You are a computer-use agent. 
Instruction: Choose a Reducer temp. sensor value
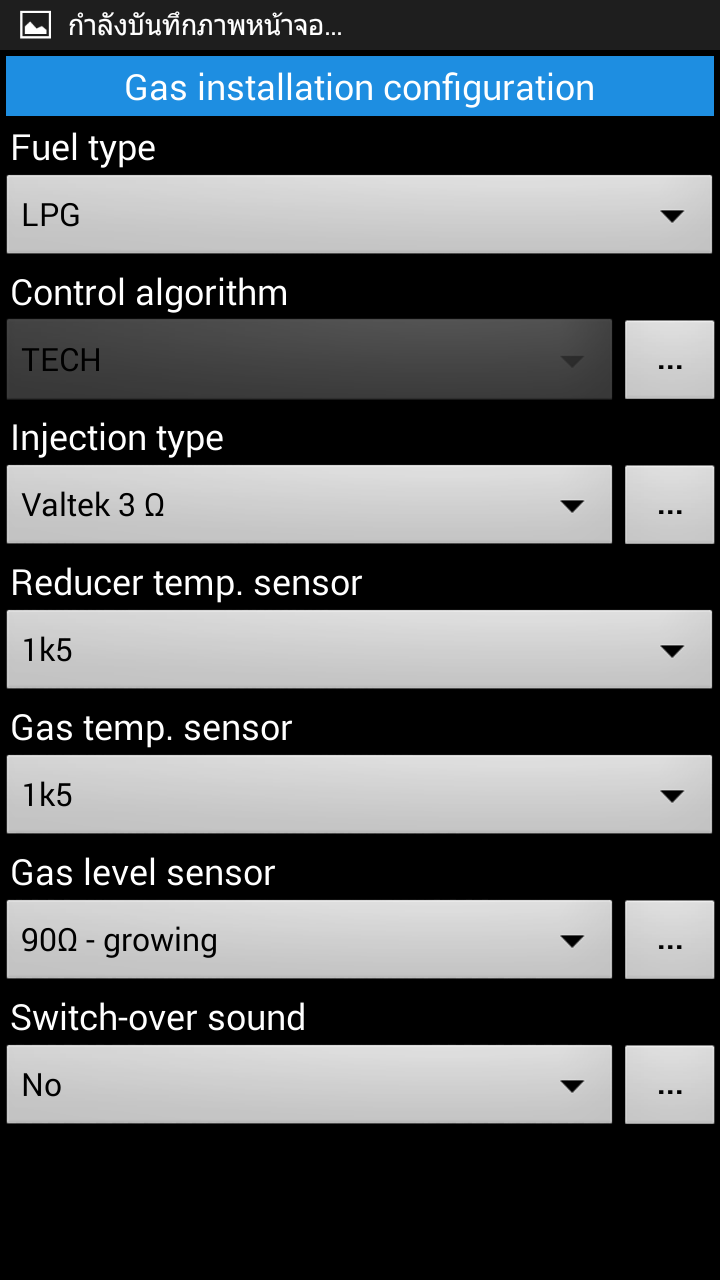pos(359,649)
